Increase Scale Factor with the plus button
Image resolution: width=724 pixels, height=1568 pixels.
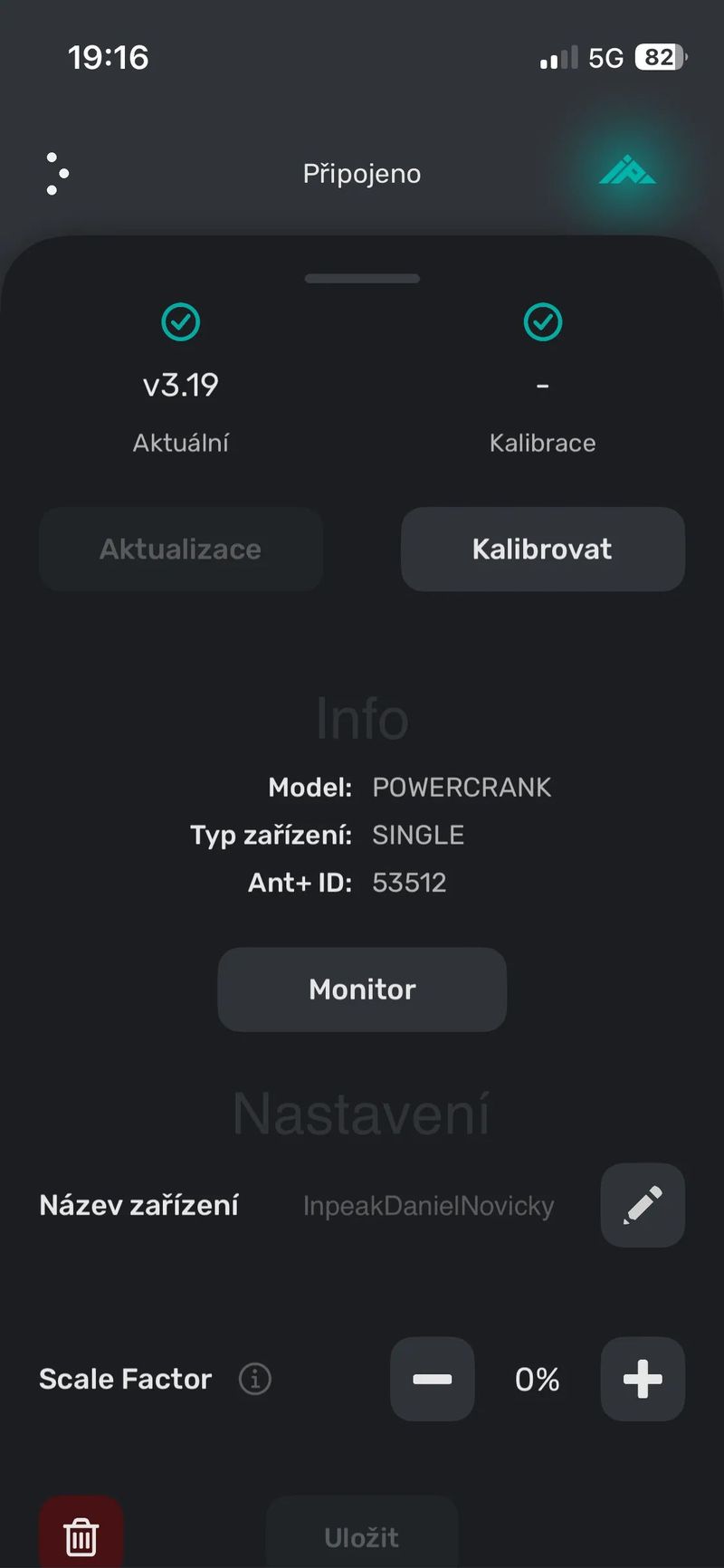(642, 1379)
